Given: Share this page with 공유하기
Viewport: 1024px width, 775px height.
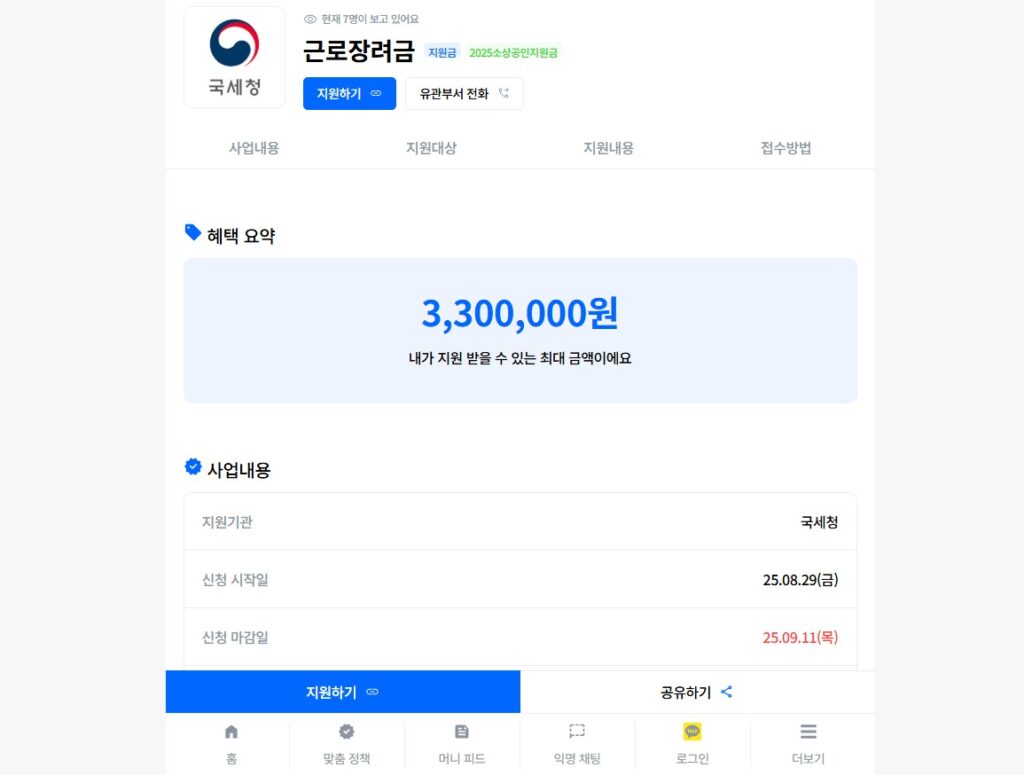Looking at the screenshot, I should pyautogui.click(x=697, y=692).
